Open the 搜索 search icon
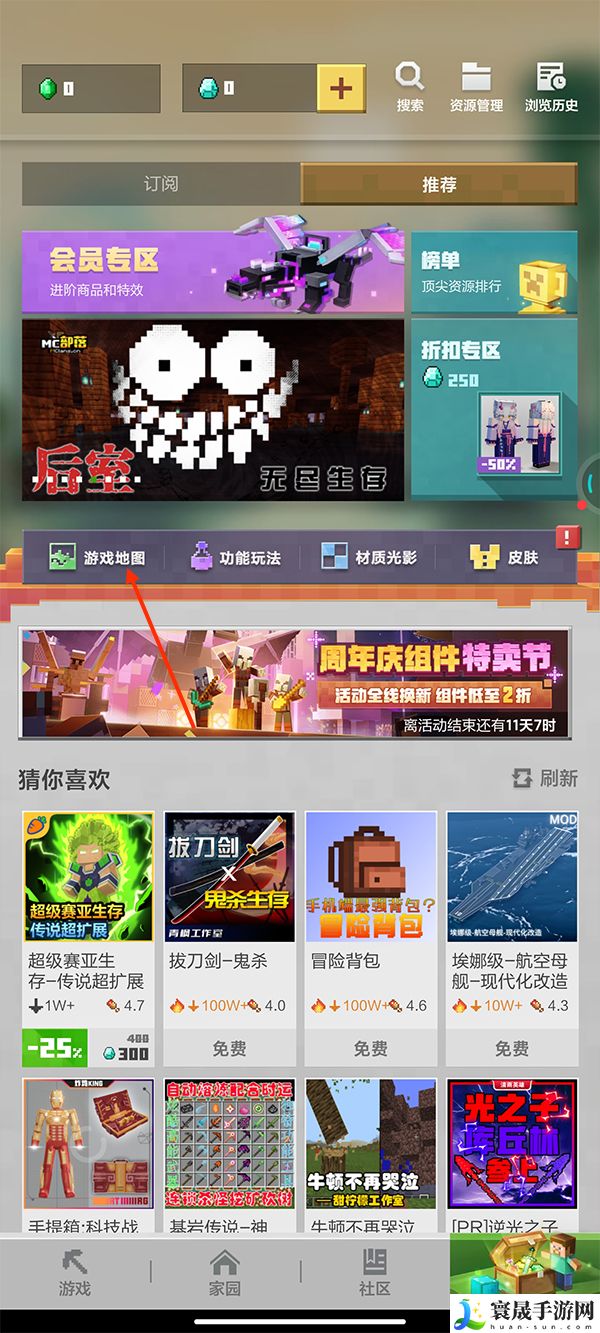This screenshot has width=600, height=1333. [x=410, y=86]
